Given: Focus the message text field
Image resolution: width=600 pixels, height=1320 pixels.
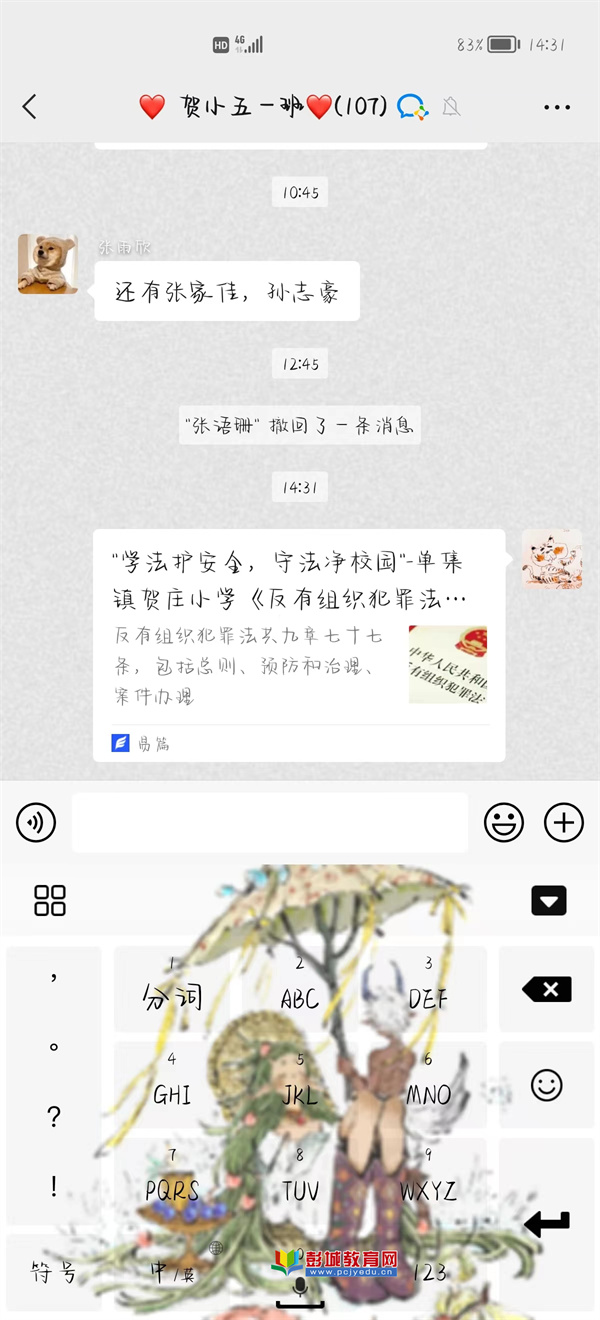Looking at the screenshot, I should click(x=270, y=823).
